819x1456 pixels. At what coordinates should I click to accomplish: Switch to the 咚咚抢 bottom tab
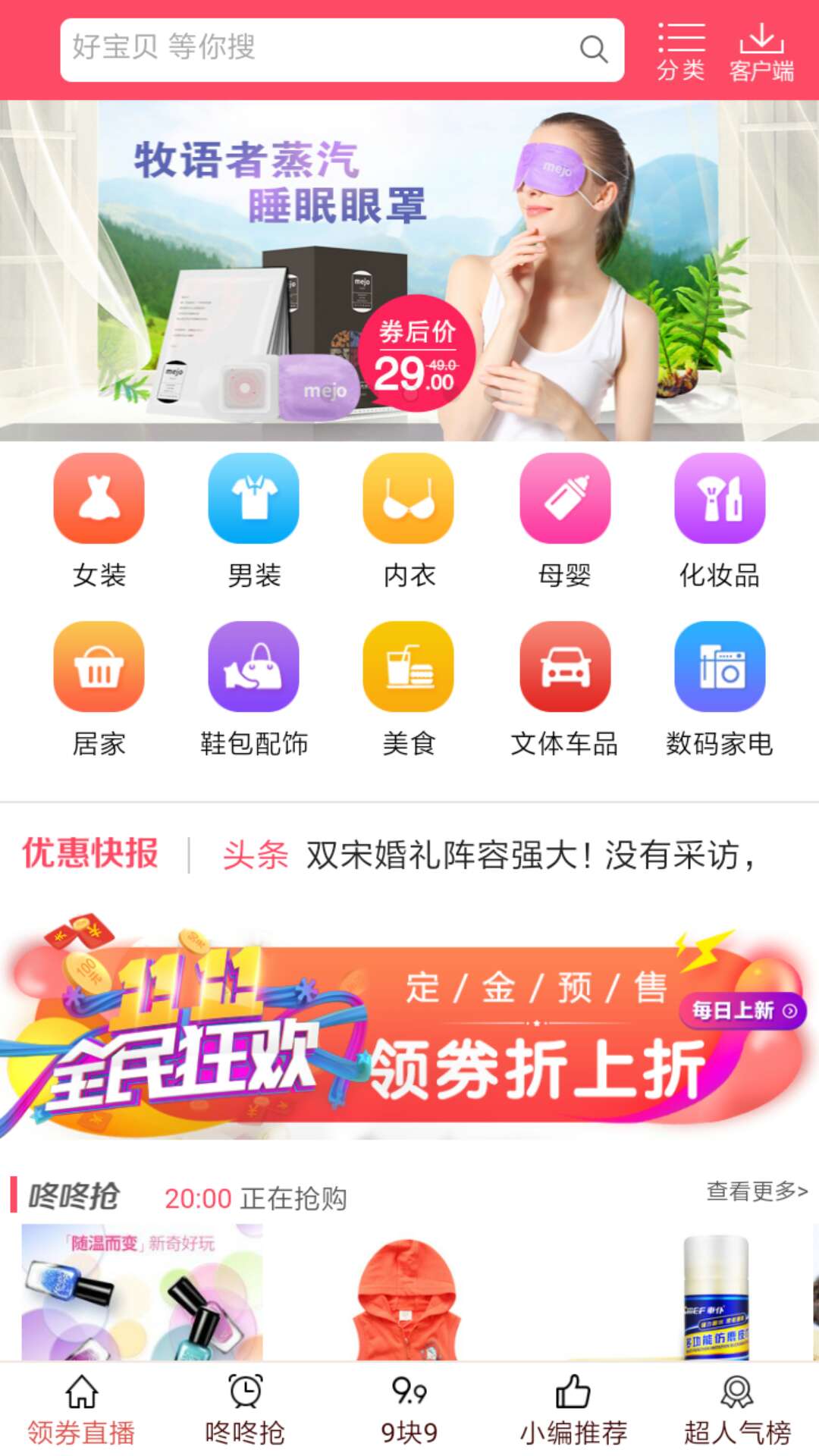coord(245,1410)
